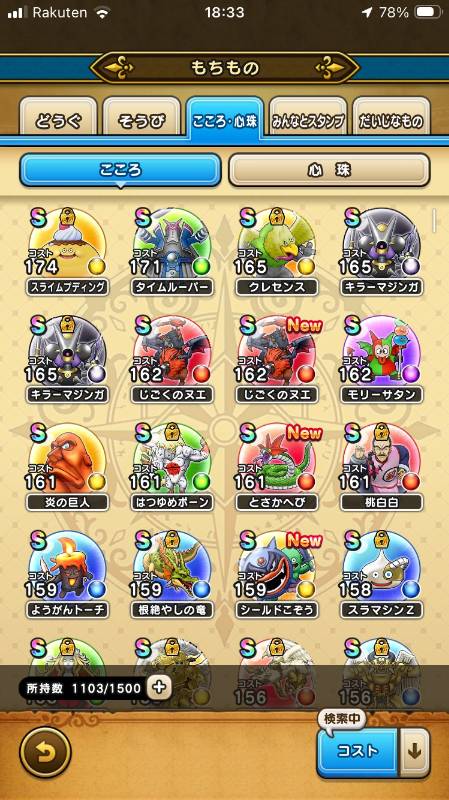This screenshot has width=449, height=800.
Task: Open the スライムプディング heart
Action: click(67, 252)
